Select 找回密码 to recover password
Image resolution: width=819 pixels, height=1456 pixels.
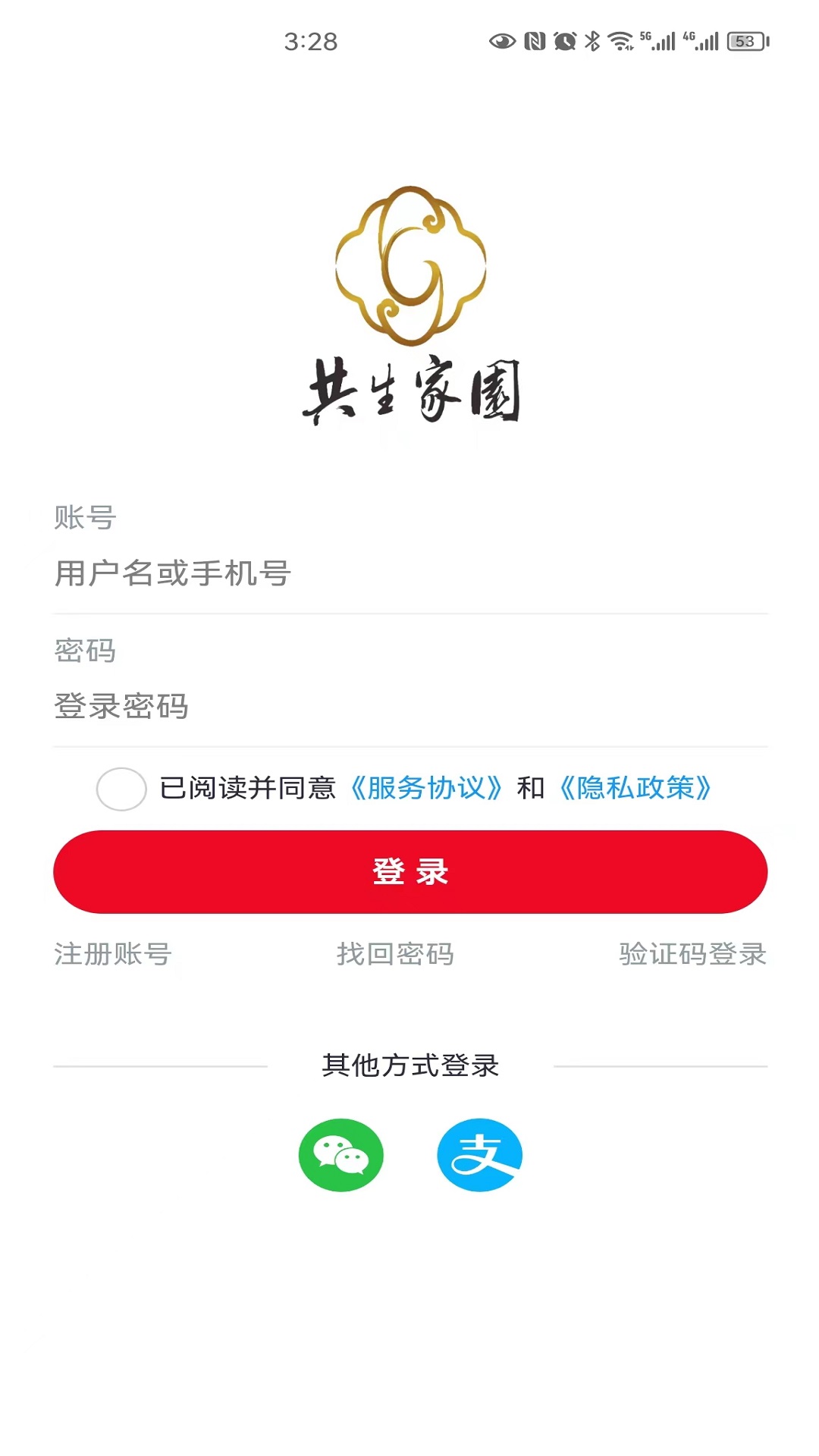[x=395, y=954]
